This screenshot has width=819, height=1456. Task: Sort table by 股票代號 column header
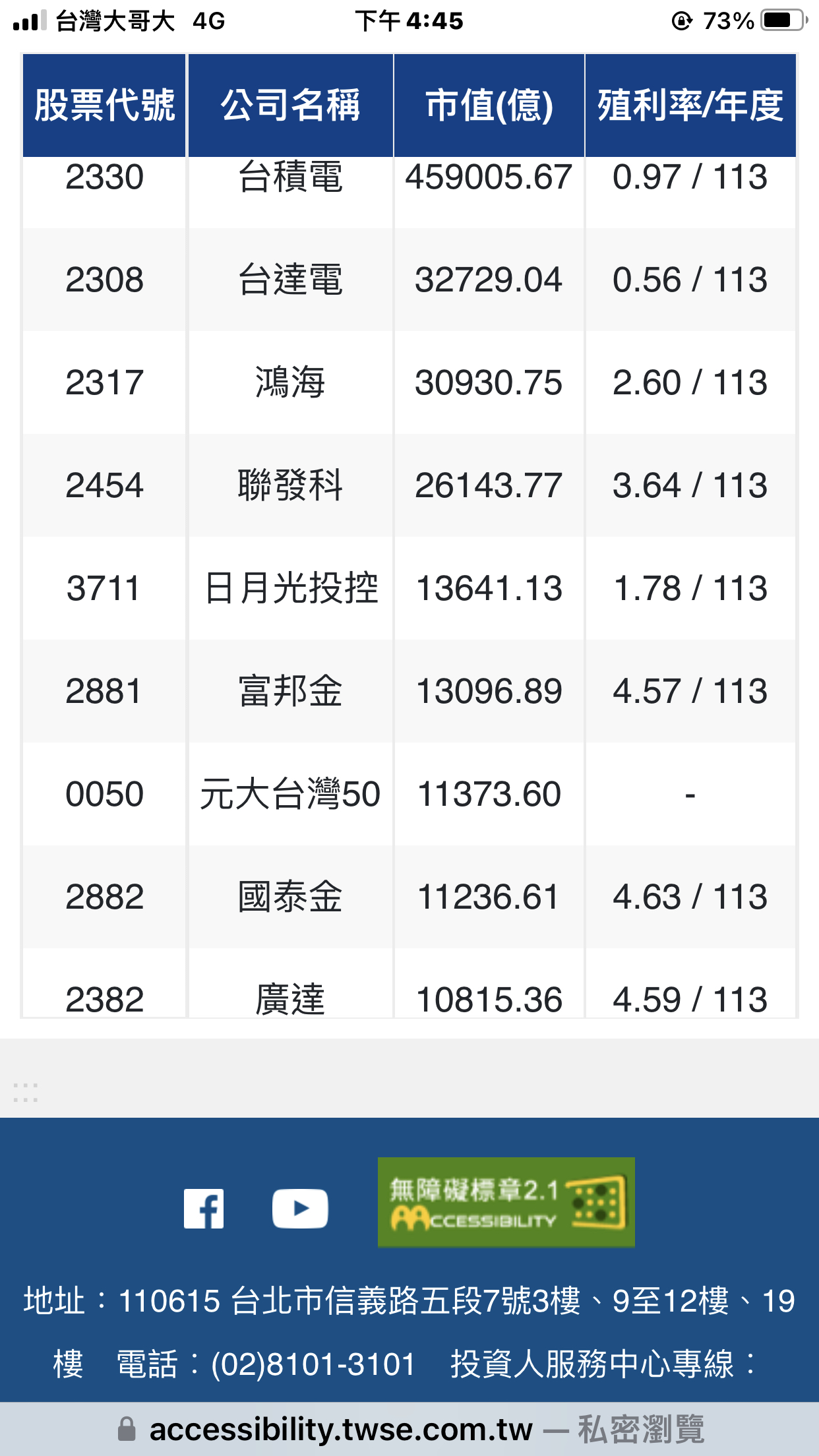click(106, 104)
